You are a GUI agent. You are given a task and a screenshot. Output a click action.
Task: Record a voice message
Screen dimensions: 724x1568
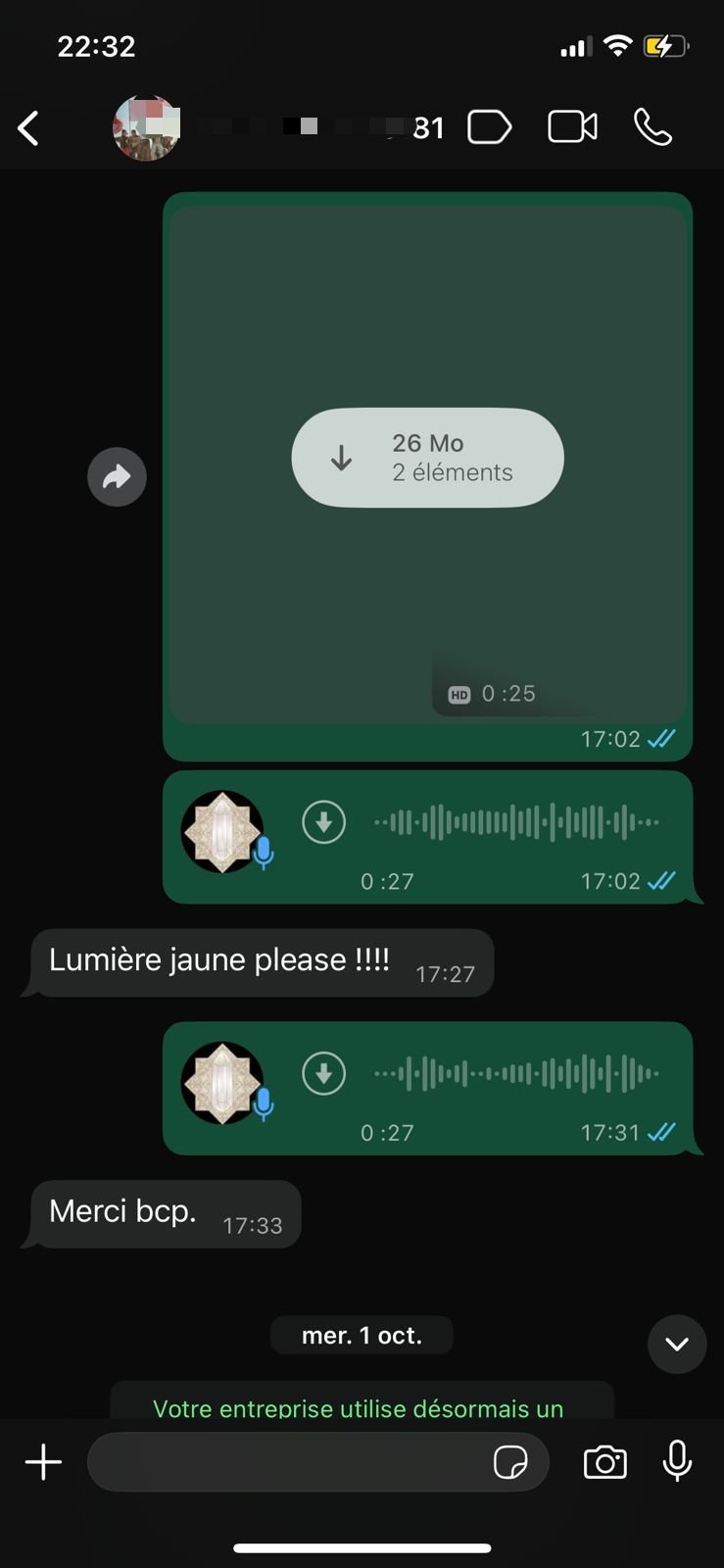[677, 1461]
